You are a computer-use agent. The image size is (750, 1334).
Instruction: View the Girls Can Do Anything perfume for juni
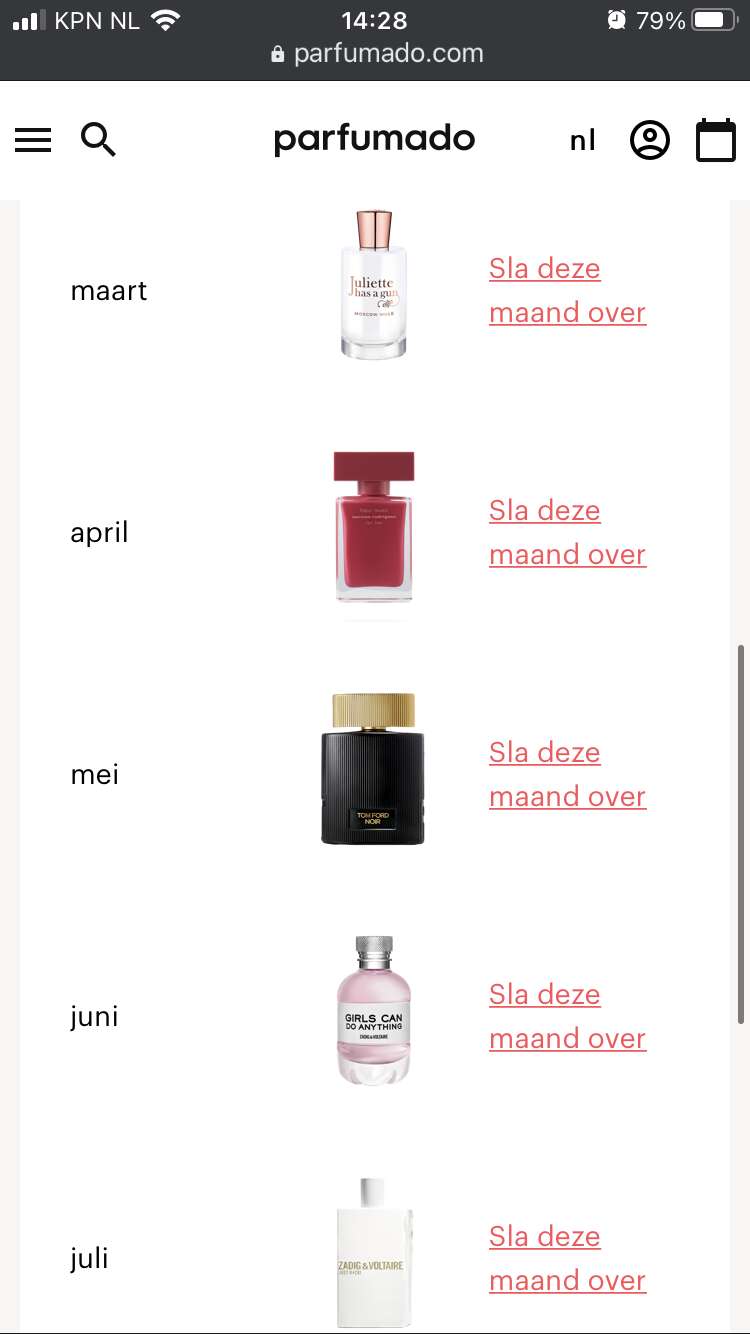point(374,1011)
